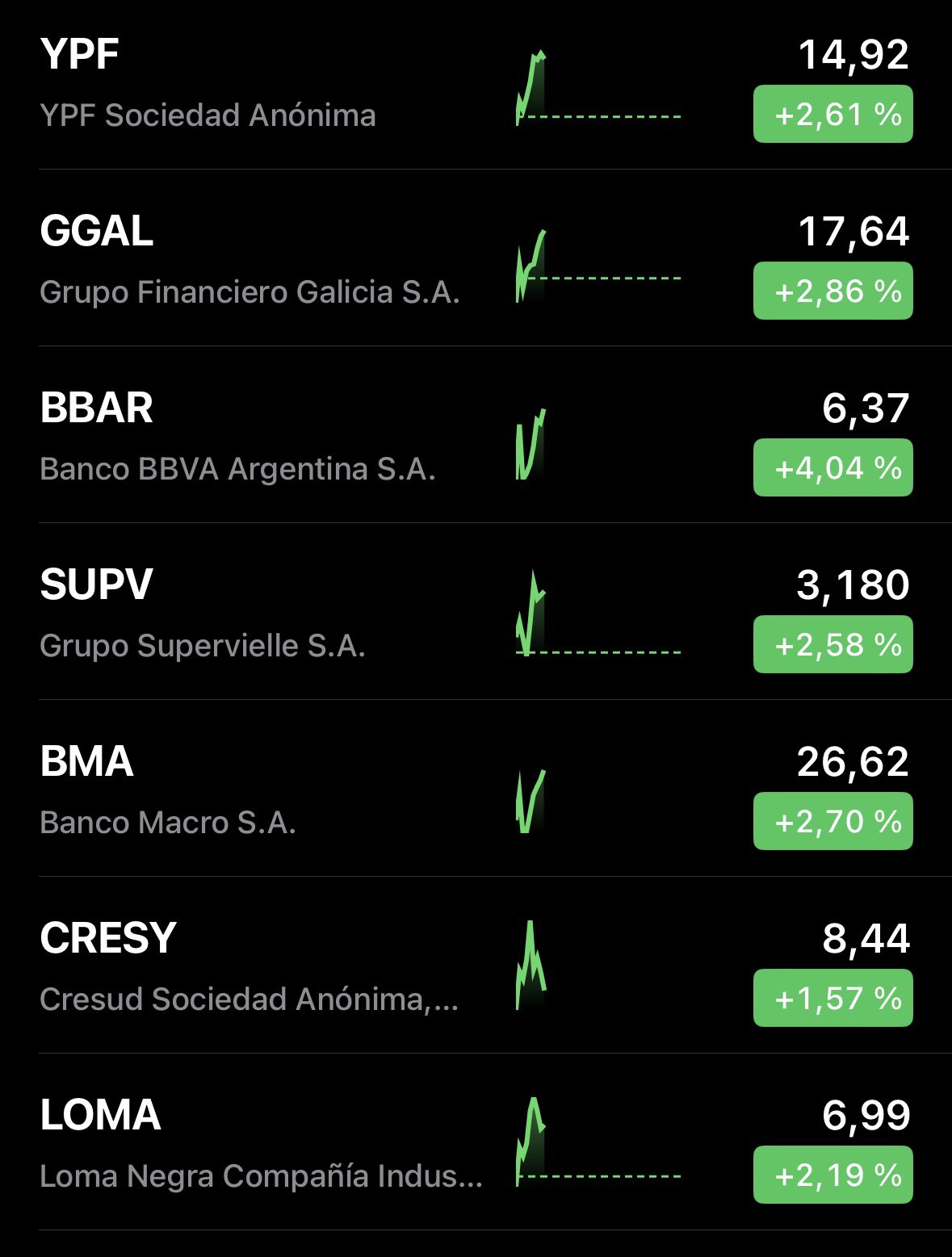Select the SUPV Grupo Supervielle stock
The height and width of the screenshot is (1257, 952).
(x=242, y=614)
